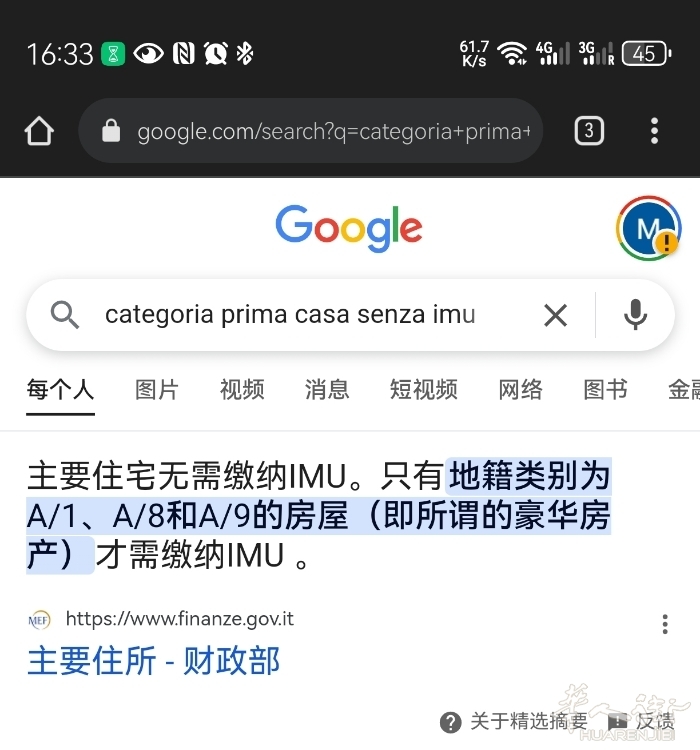The height and width of the screenshot is (750, 700).
Task: Tap the URL address bar
Action: click(330, 131)
